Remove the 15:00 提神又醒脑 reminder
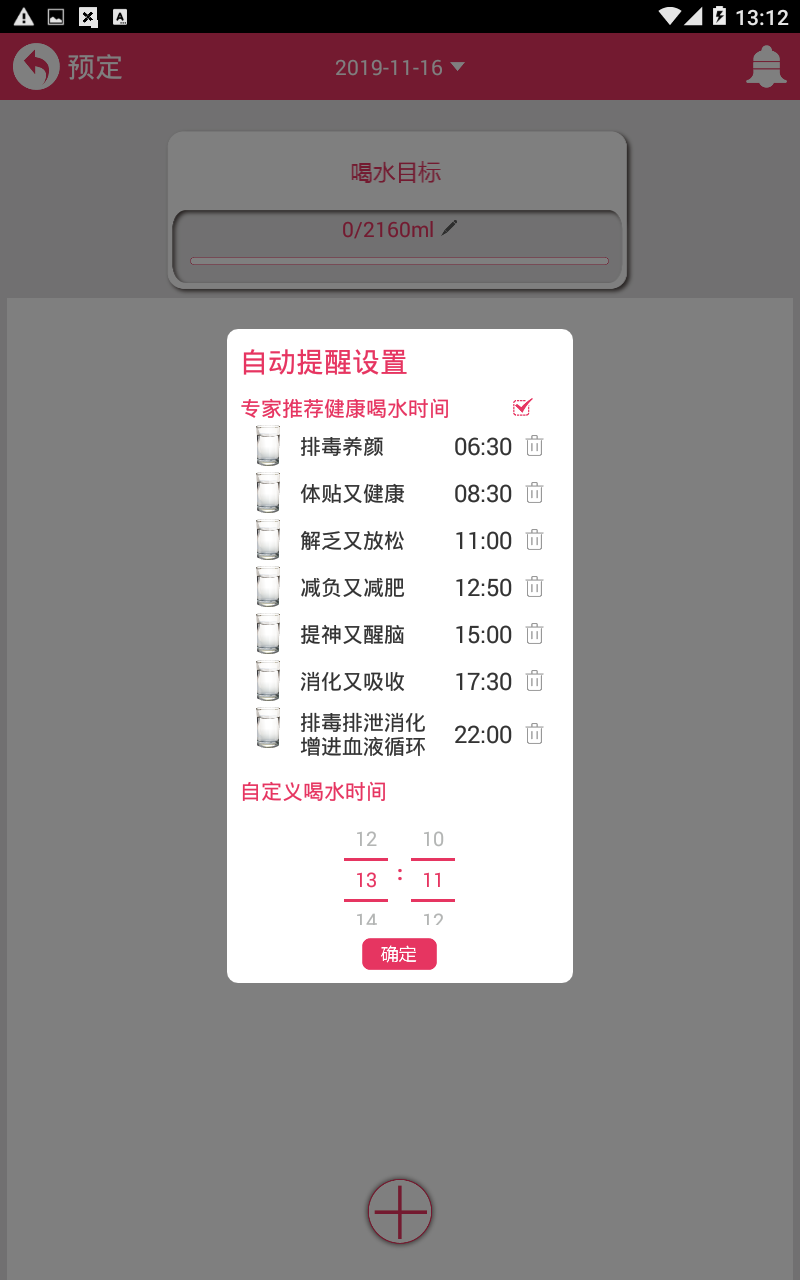Viewport: 800px width, 1280px height. (x=535, y=634)
